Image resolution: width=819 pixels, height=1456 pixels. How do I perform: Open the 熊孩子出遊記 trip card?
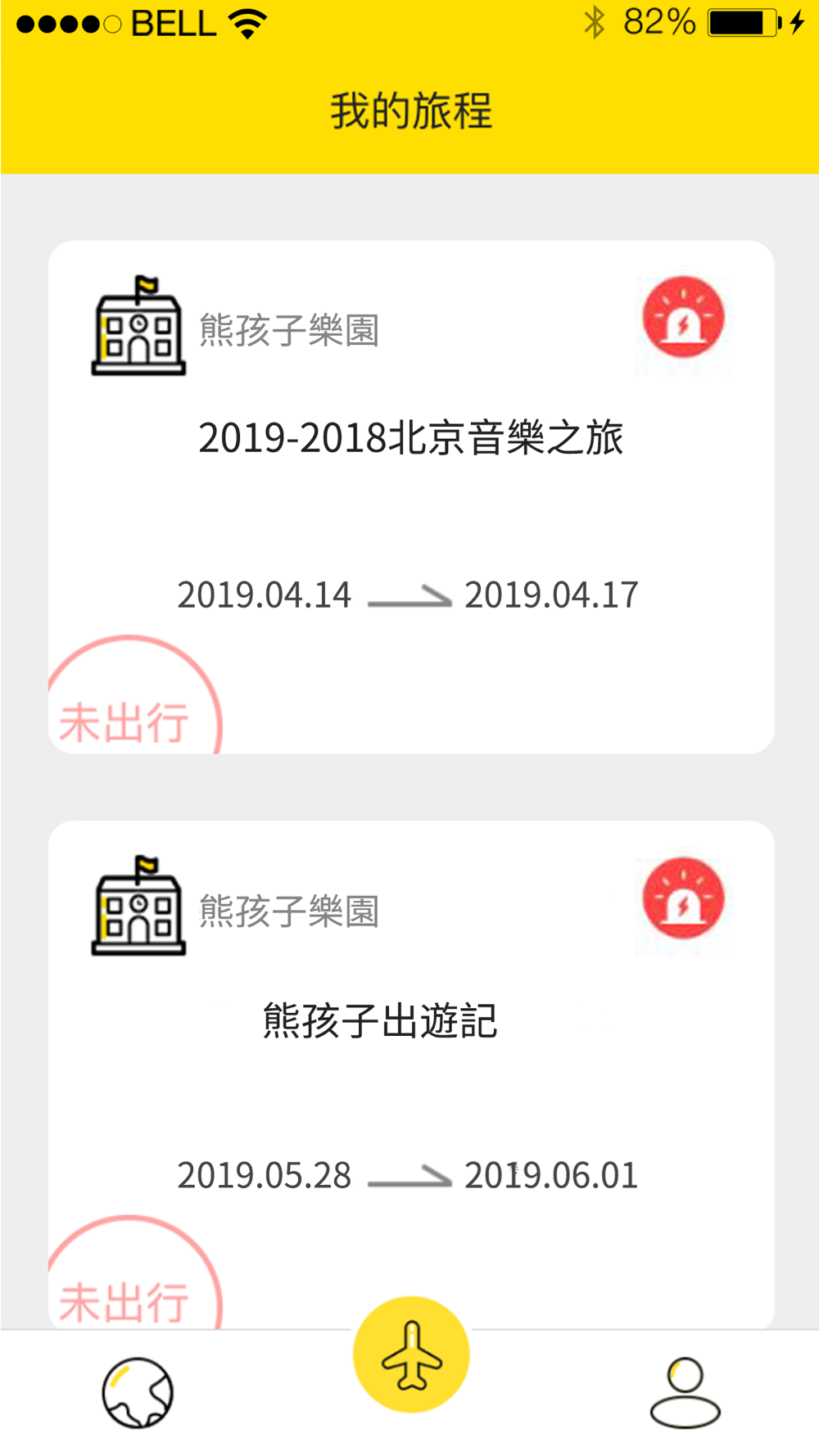pyautogui.click(x=411, y=1074)
